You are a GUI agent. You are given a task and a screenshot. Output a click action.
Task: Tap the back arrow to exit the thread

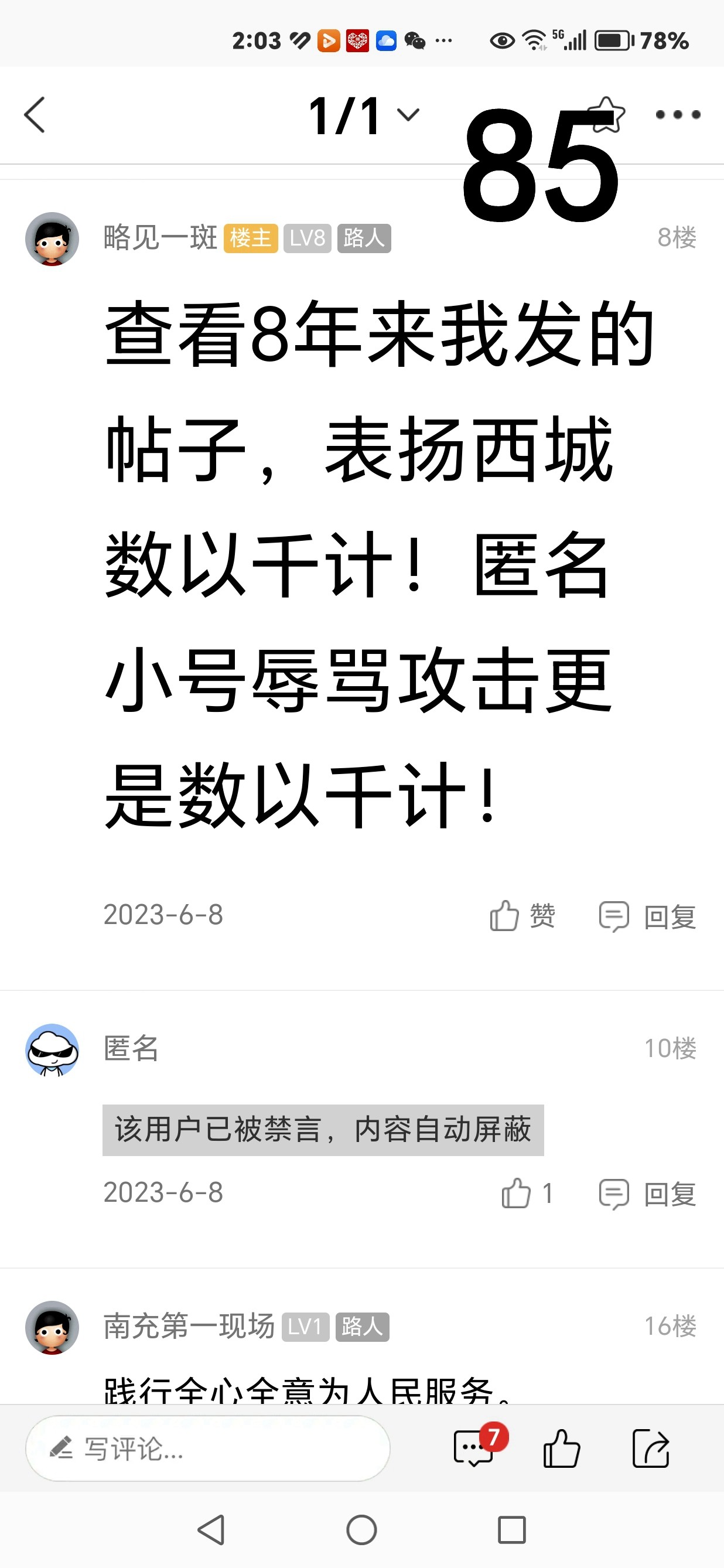pos(35,114)
